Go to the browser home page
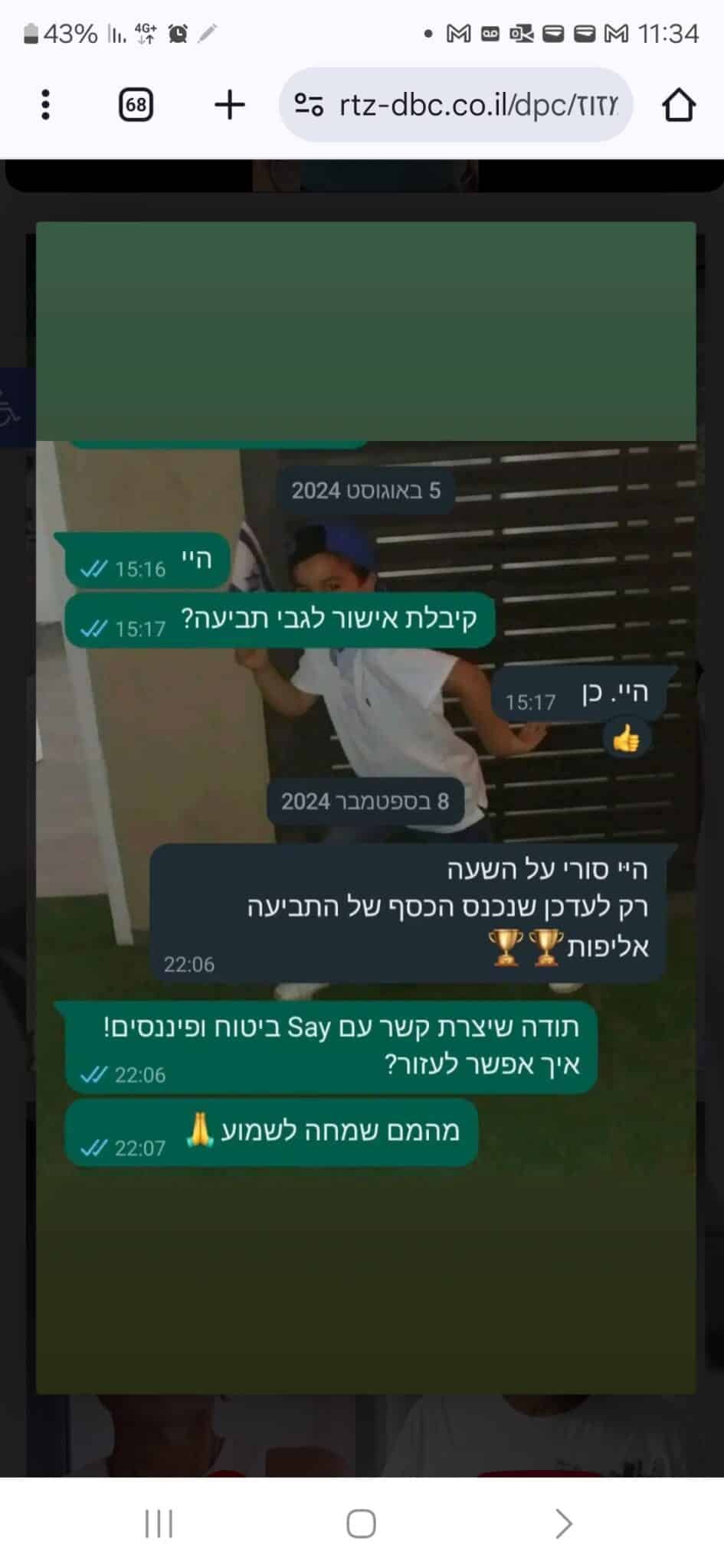Image resolution: width=724 pixels, height=1568 pixels. [x=678, y=105]
